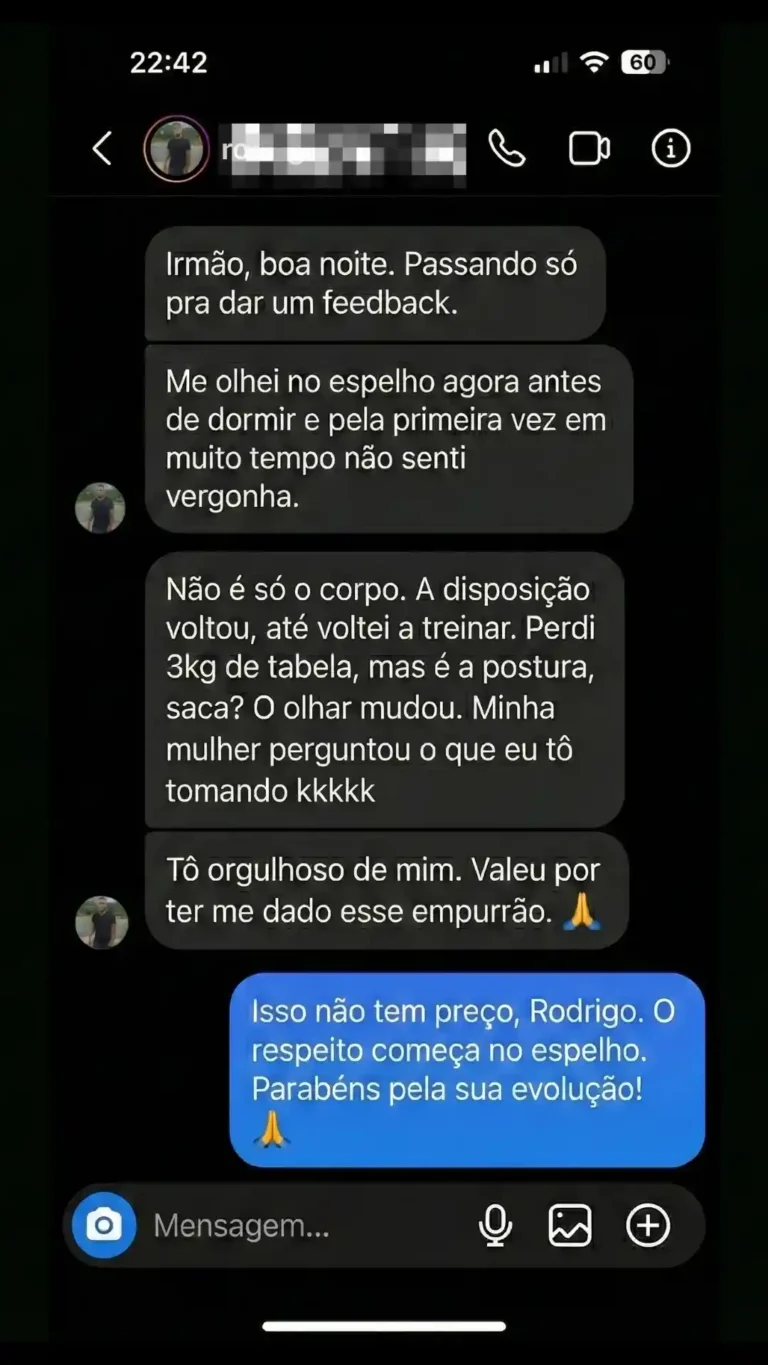
Task: Tap the cellular signal bars indicator
Action: point(551,60)
